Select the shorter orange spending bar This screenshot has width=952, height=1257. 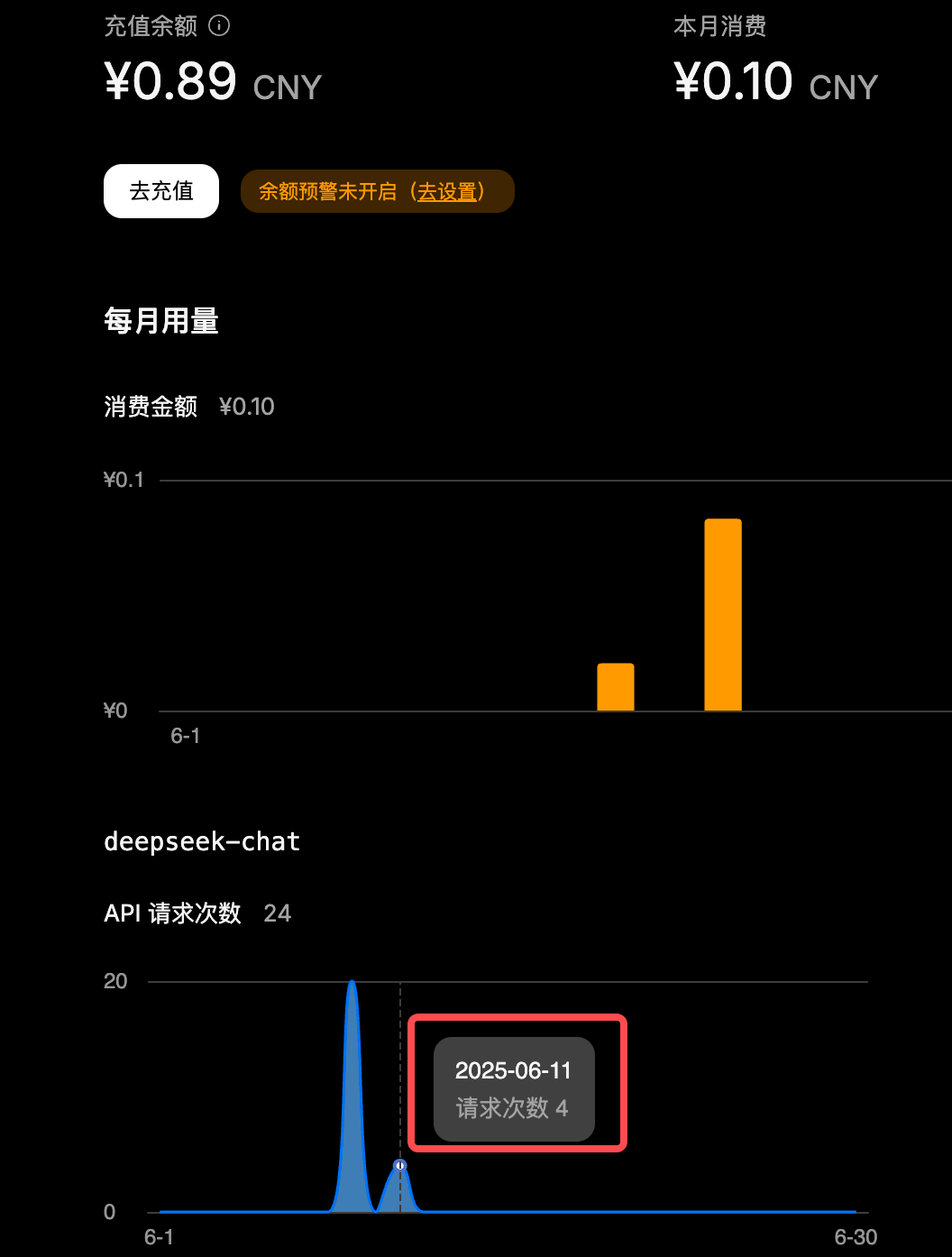click(616, 687)
